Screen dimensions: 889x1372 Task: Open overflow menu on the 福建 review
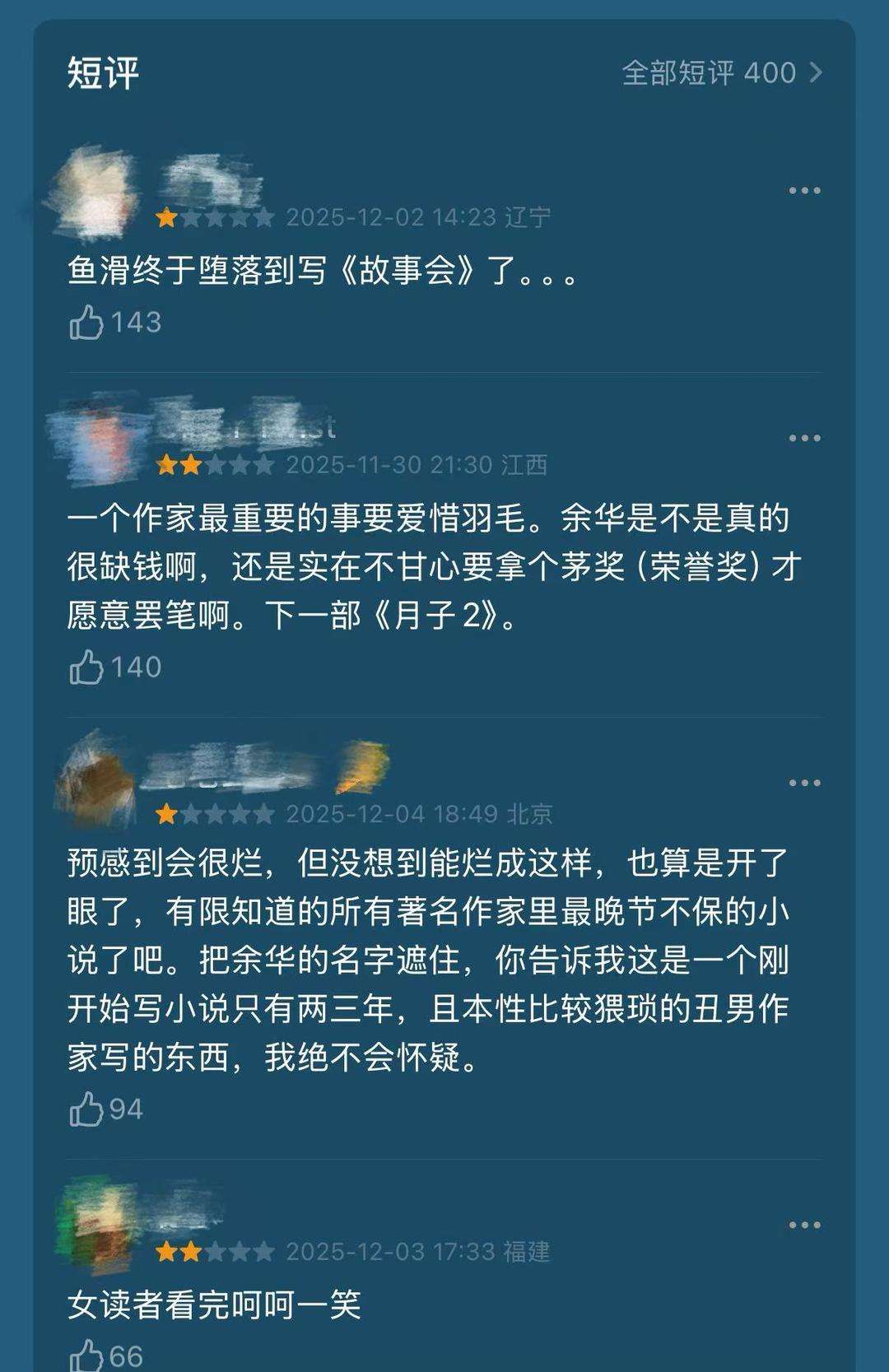point(804,1225)
